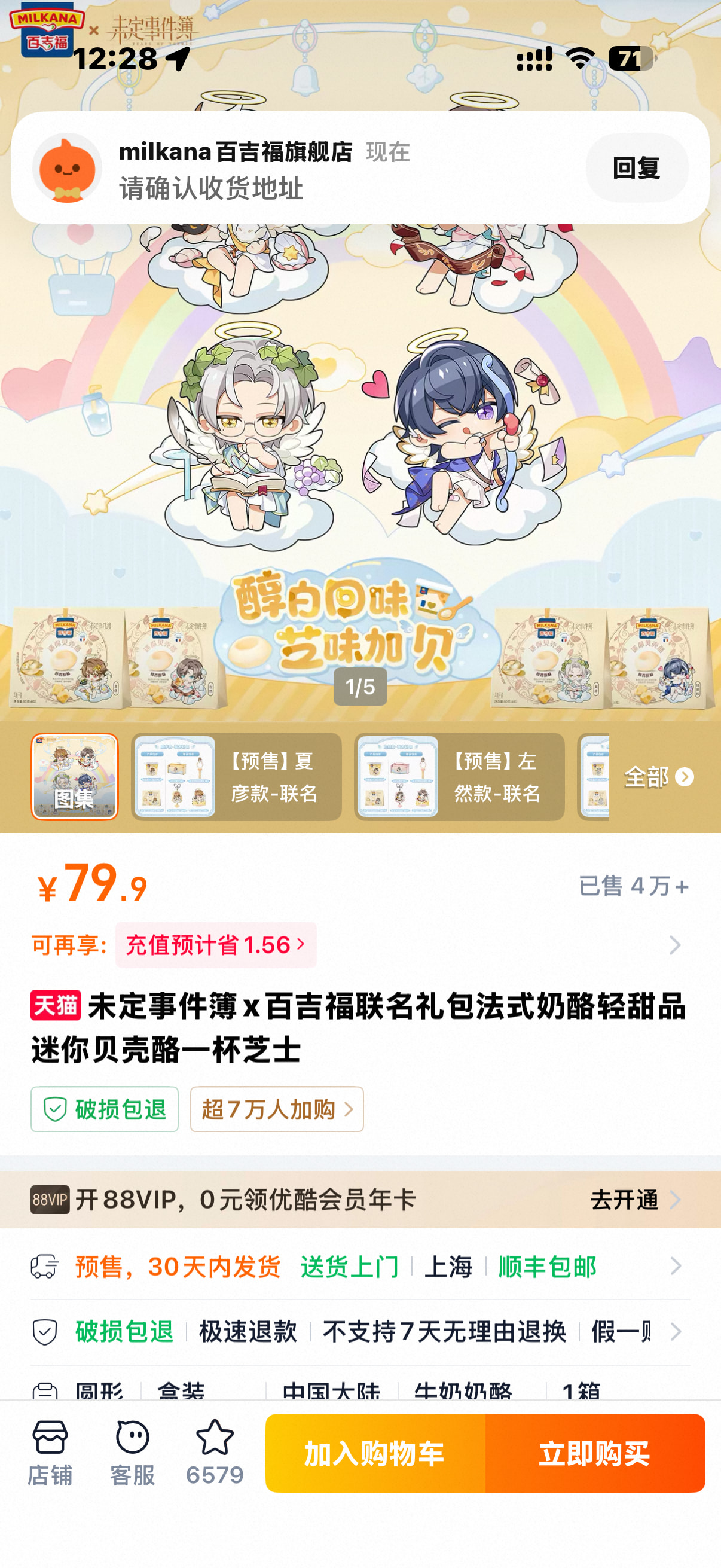Screen dimensions: 721x1568
Task: Choose the 【预售】夏彦款-联名 option
Action: point(236,776)
